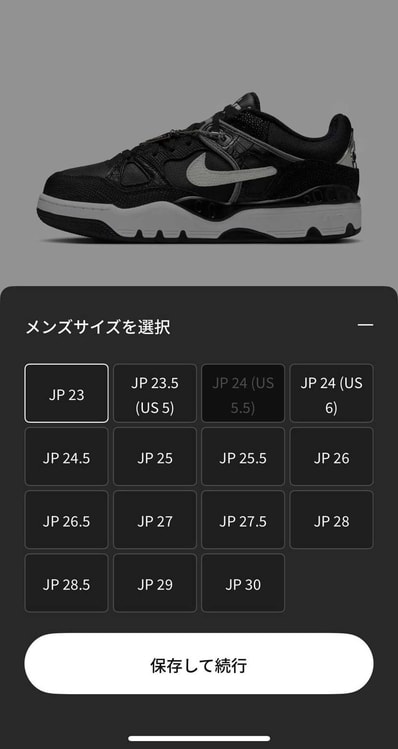Pick size JP 24 (US 6)
398x749 pixels.
click(332, 393)
